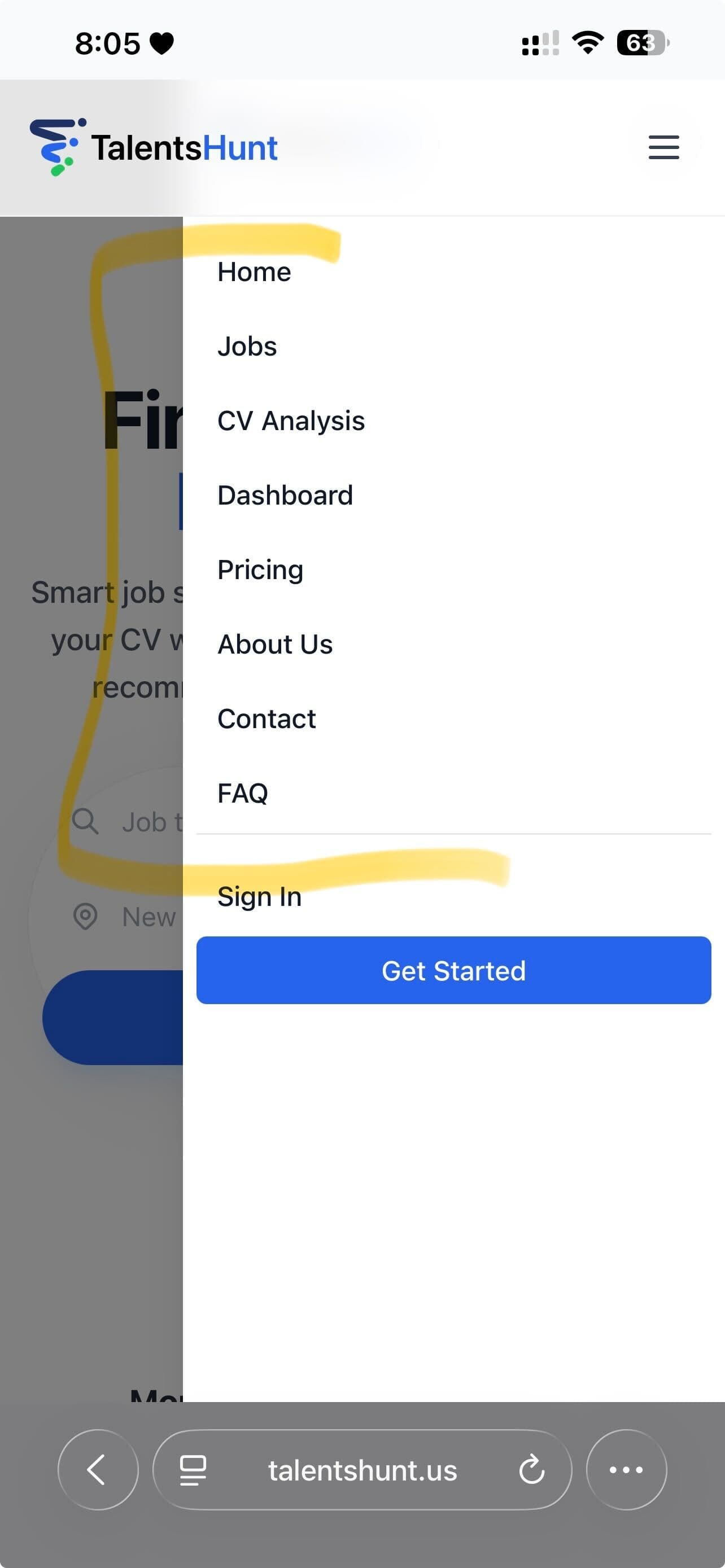The image size is (725, 1568).
Task: Go to Dashboard
Action: pos(285,496)
